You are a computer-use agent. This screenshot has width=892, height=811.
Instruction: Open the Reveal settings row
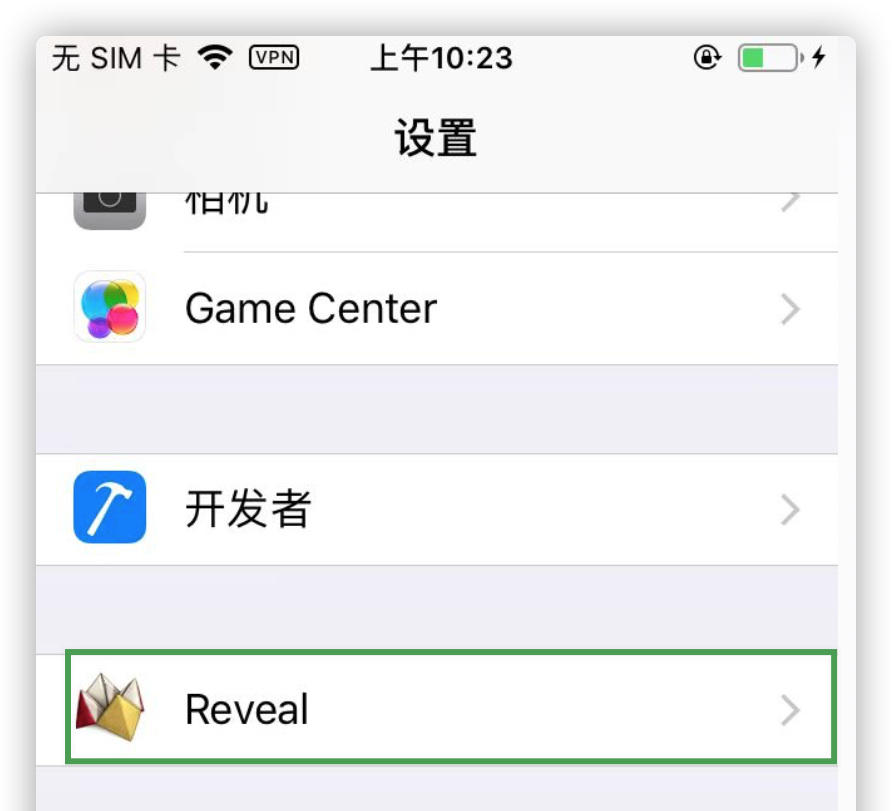coord(436,709)
